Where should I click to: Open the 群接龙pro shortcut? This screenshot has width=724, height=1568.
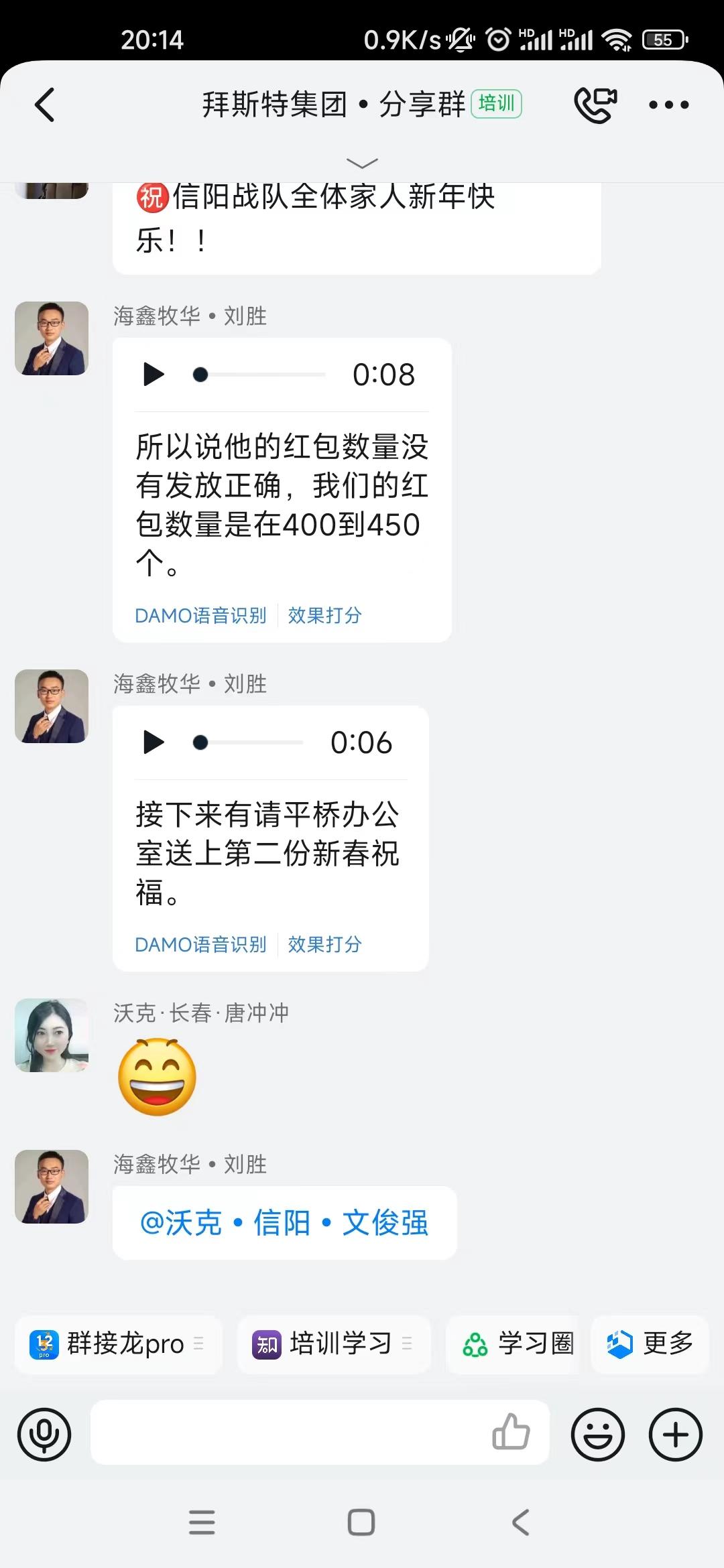[118, 1344]
